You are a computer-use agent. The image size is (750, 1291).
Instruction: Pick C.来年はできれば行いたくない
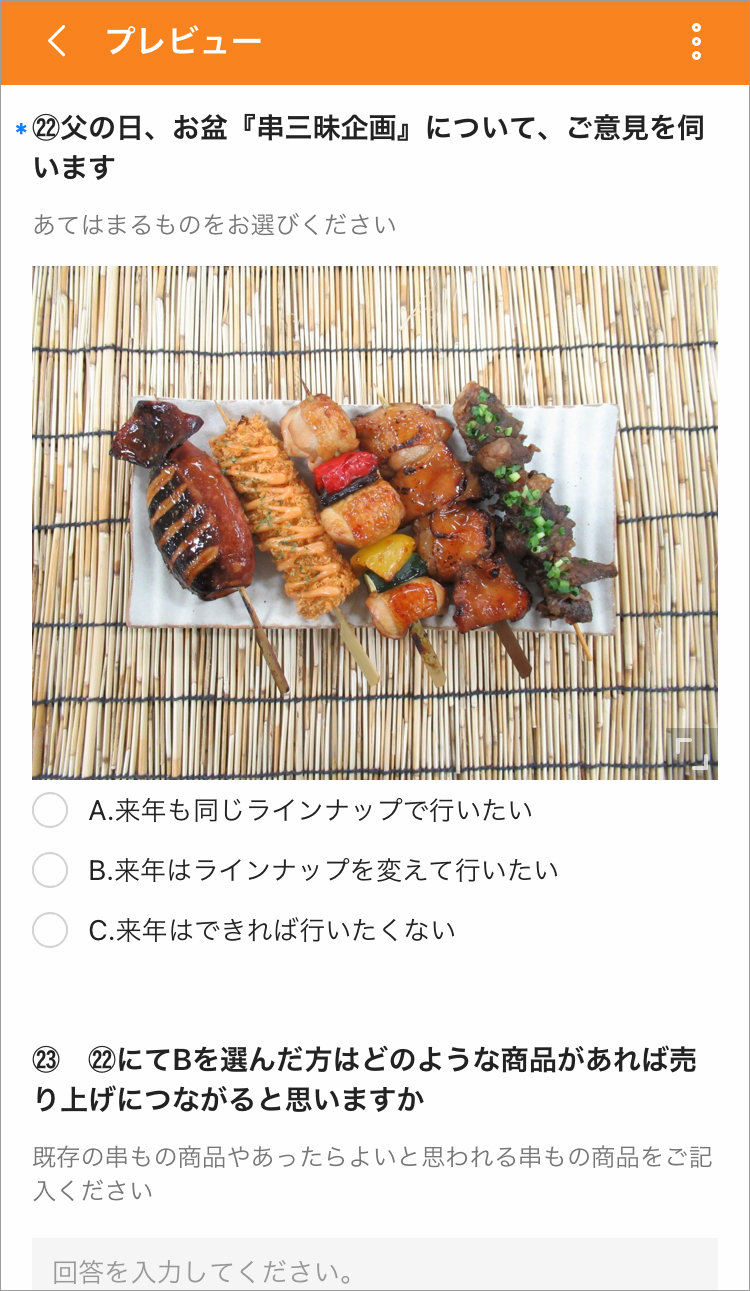pyautogui.click(x=50, y=930)
